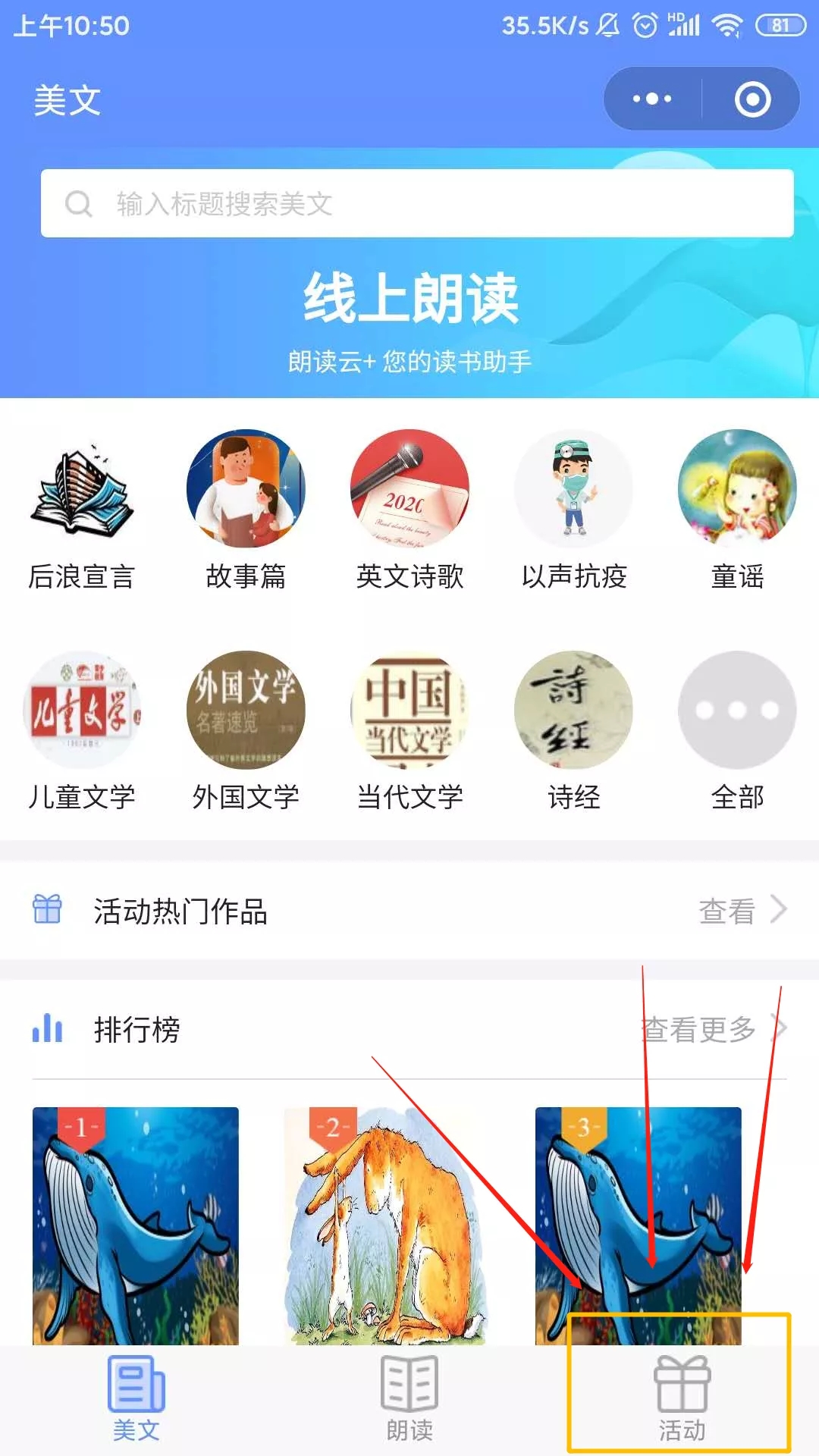Browse the 童谣 category
819x1456 pixels.
(737, 510)
